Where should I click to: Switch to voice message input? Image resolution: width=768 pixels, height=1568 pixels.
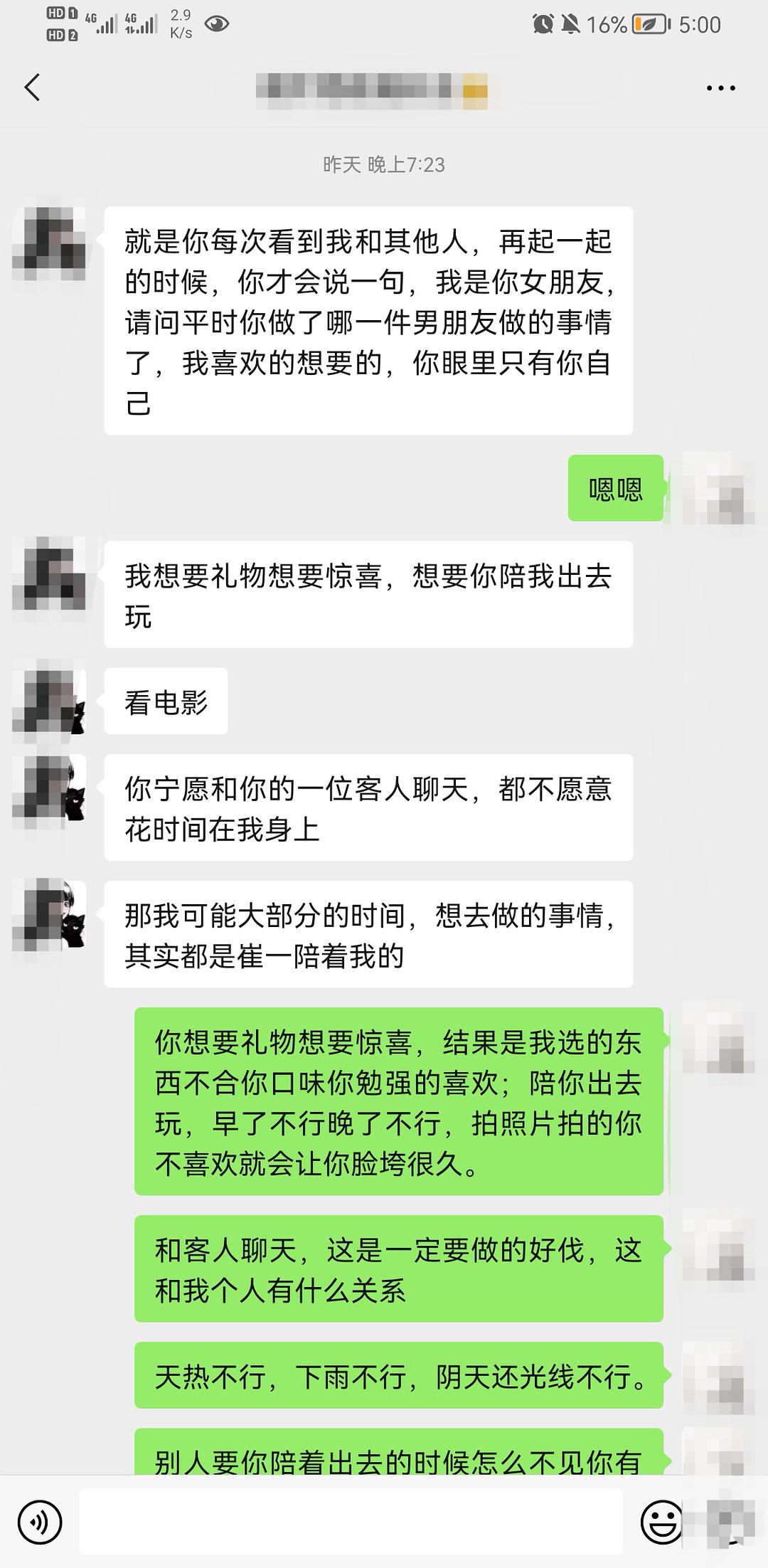tap(40, 1523)
